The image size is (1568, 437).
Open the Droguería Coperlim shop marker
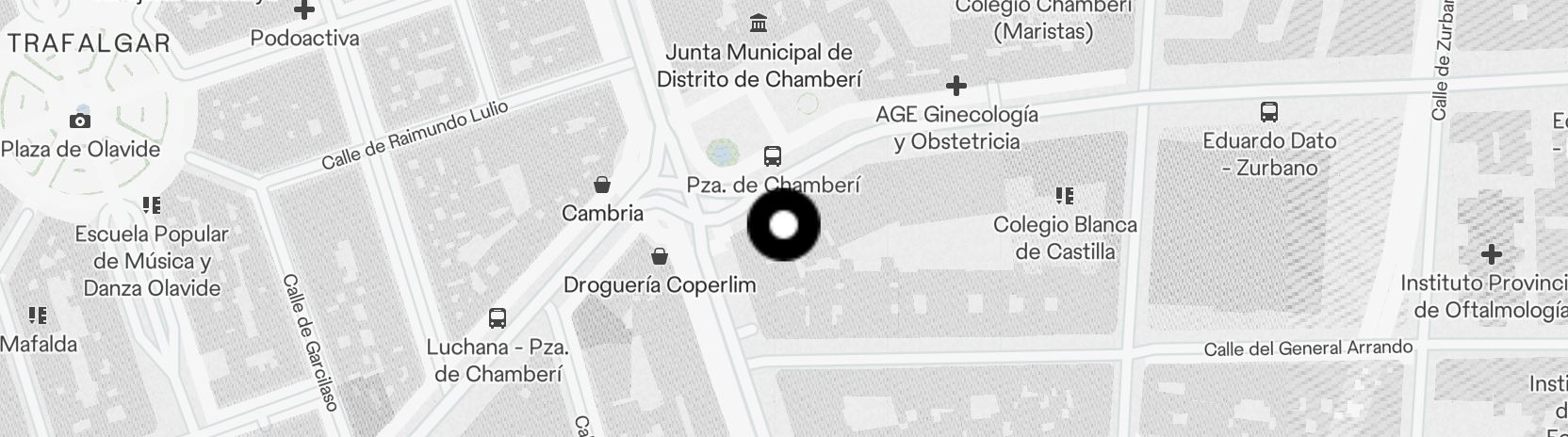click(661, 255)
